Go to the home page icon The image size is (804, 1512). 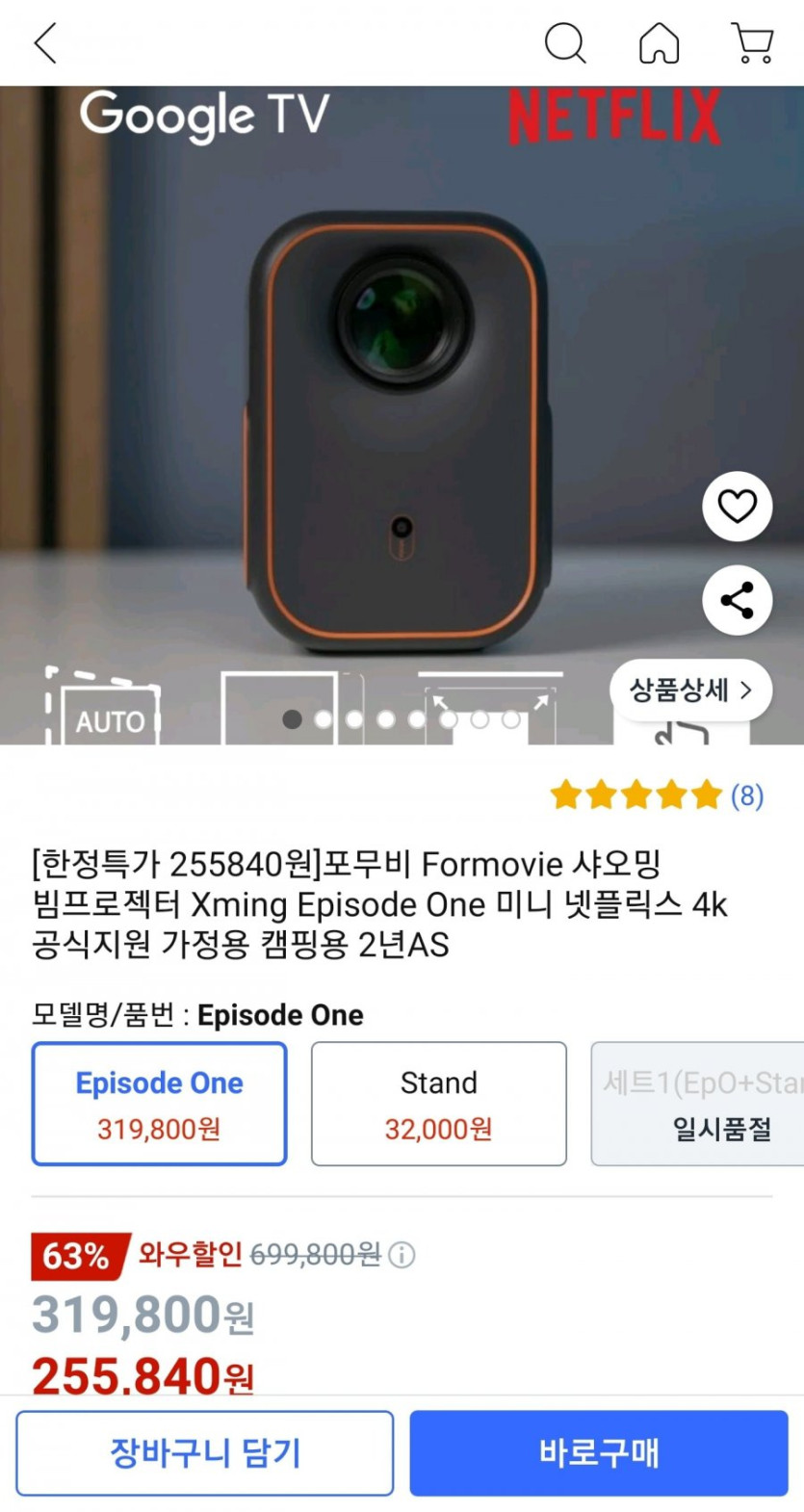[660, 43]
